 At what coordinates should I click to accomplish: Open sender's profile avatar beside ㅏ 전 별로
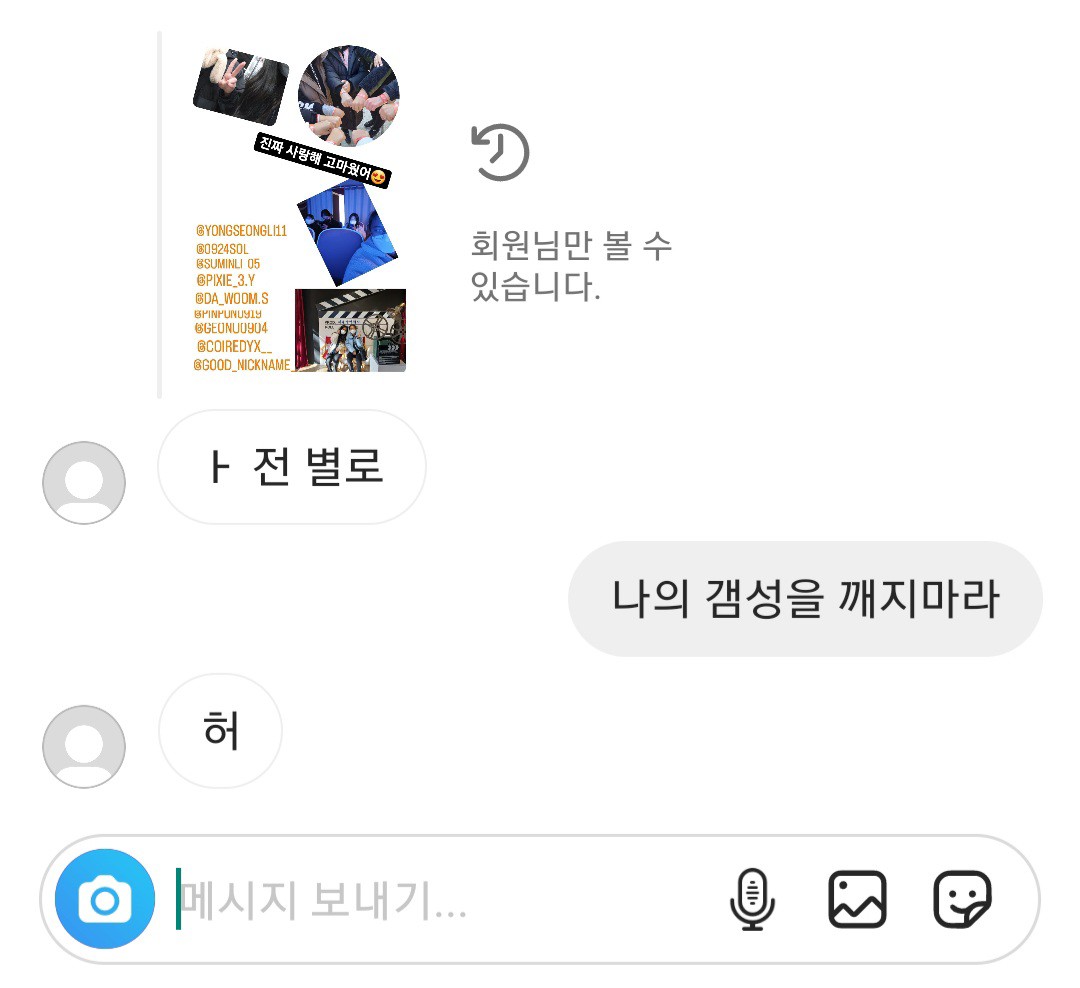coord(84,483)
